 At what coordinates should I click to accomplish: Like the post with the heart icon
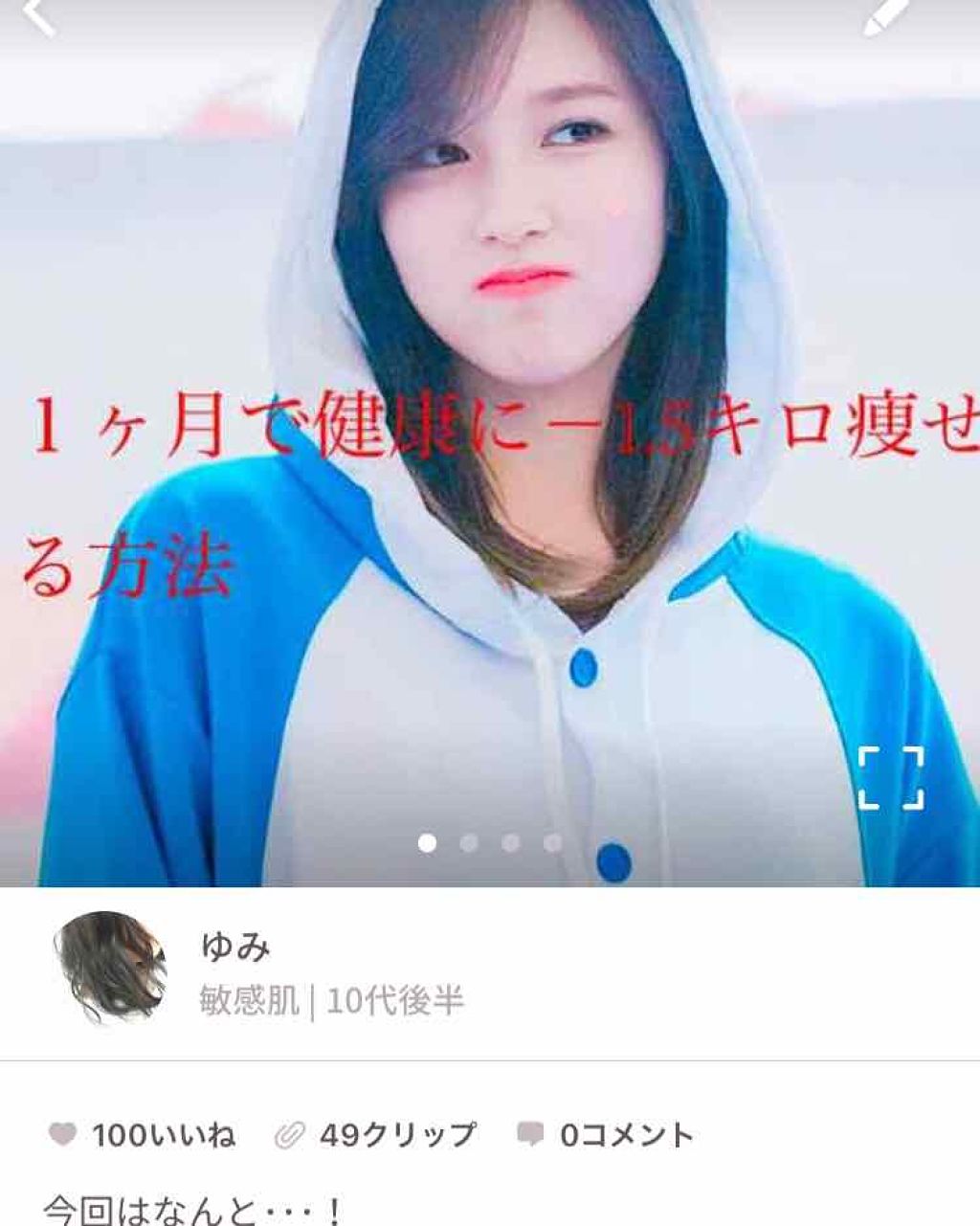coord(63,1135)
